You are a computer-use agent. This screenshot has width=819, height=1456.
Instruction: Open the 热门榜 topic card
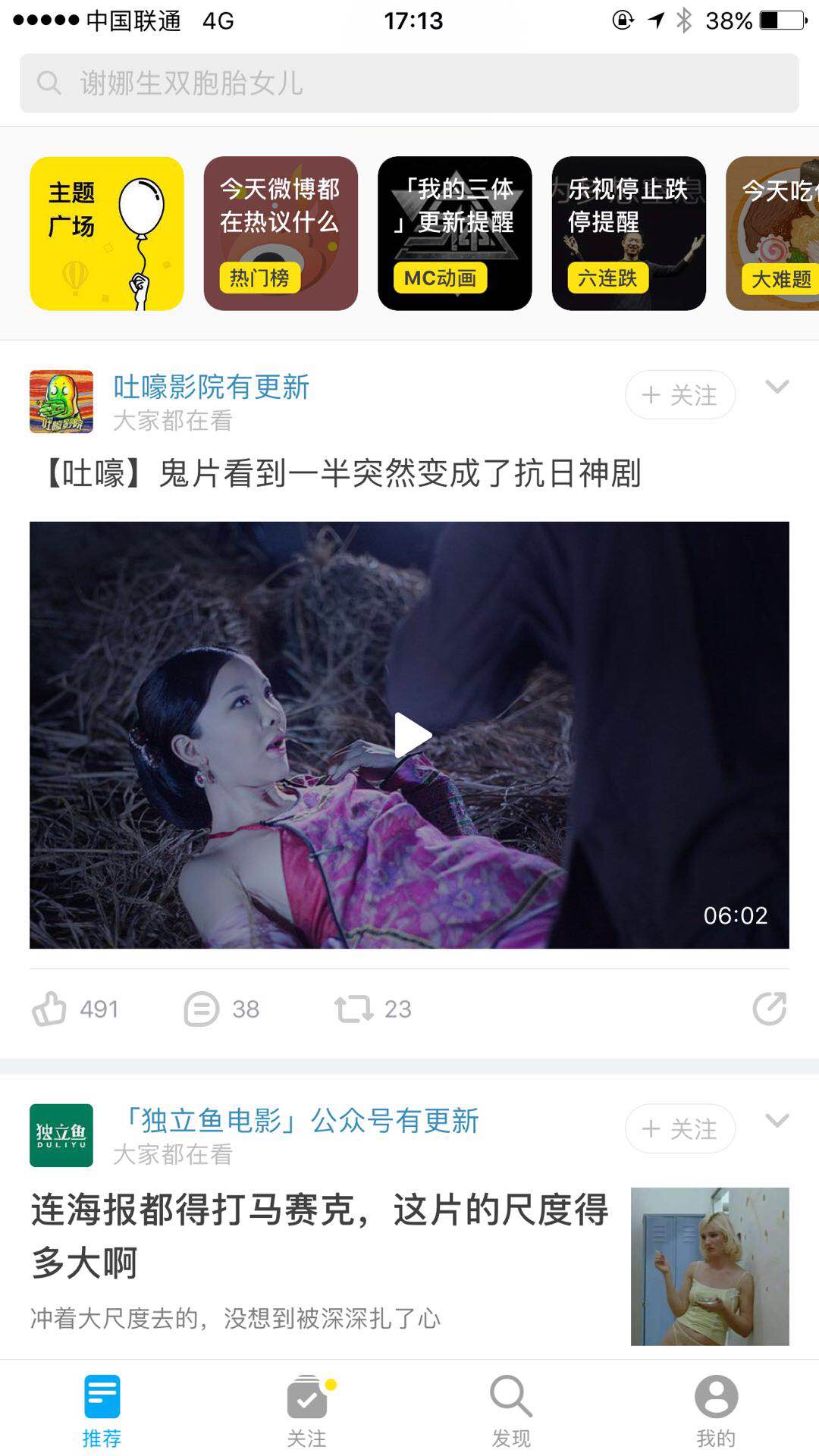coord(281,234)
